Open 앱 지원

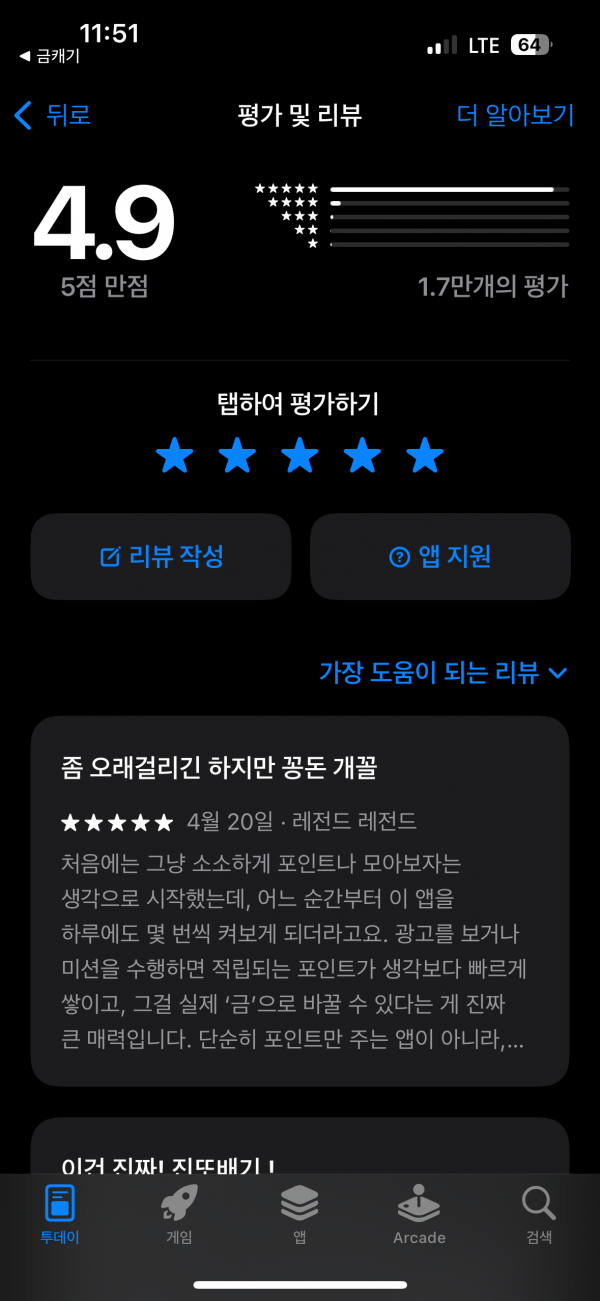click(x=440, y=557)
